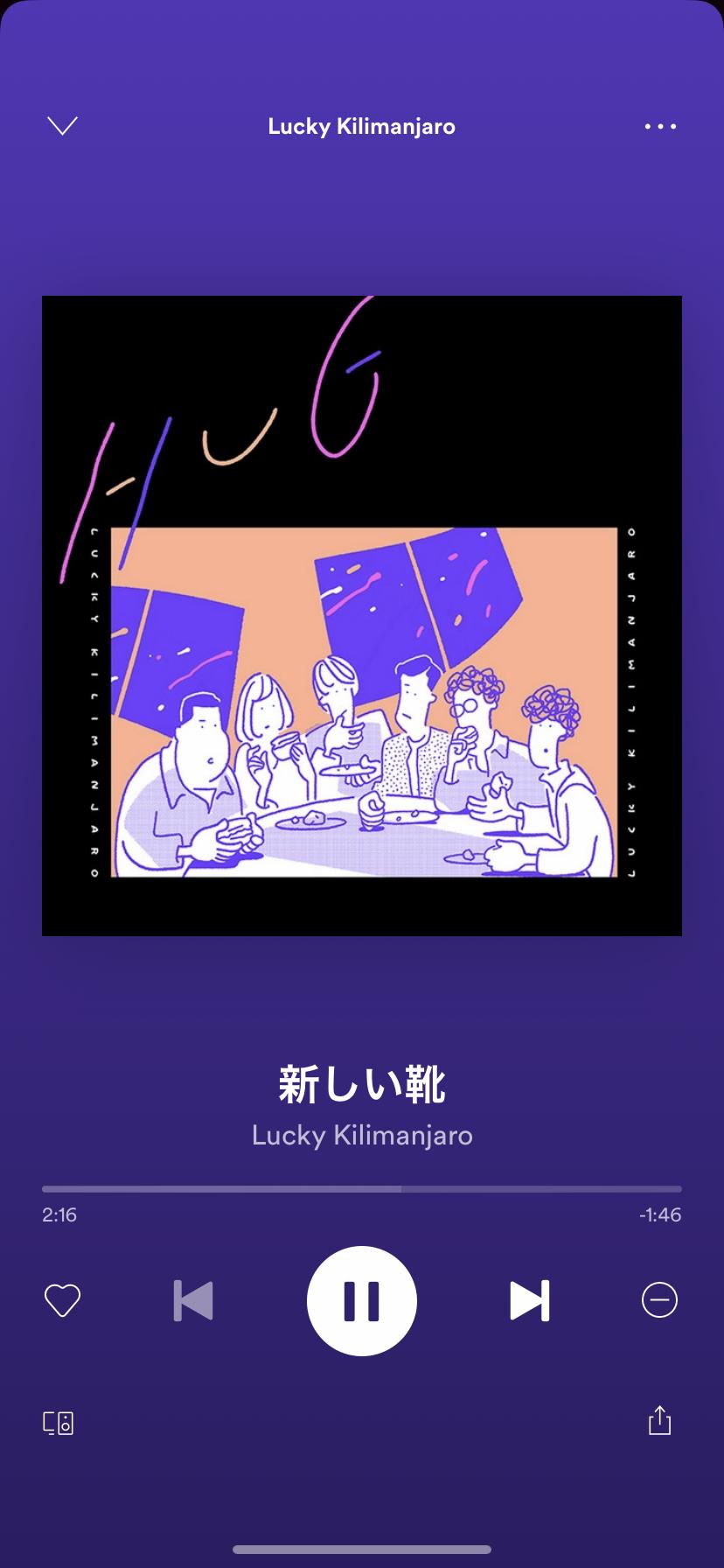Open the three-dot options menu
Screen dimensions: 724x1568
[x=660, y=126]
